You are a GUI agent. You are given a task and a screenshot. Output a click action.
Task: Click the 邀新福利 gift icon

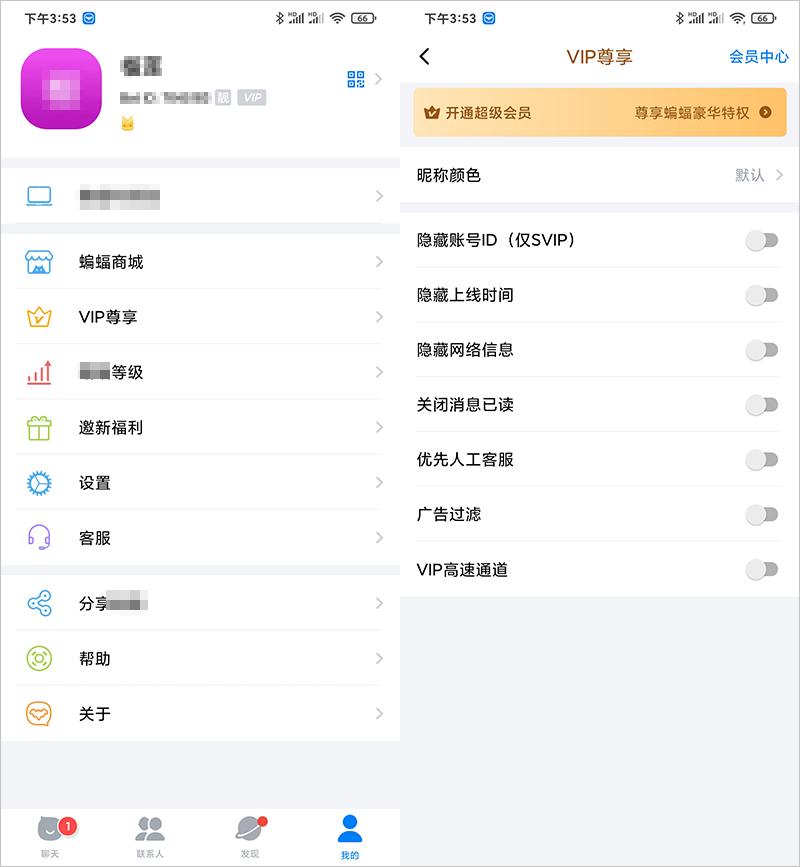pos(39,427)
